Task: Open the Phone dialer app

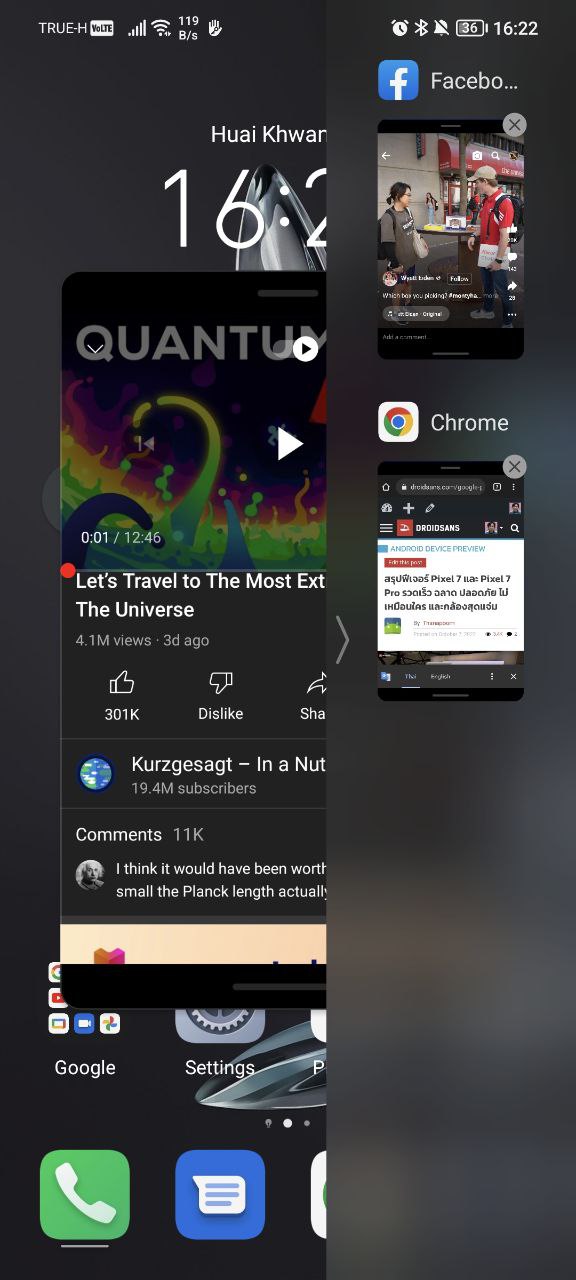Action: 85,1195
